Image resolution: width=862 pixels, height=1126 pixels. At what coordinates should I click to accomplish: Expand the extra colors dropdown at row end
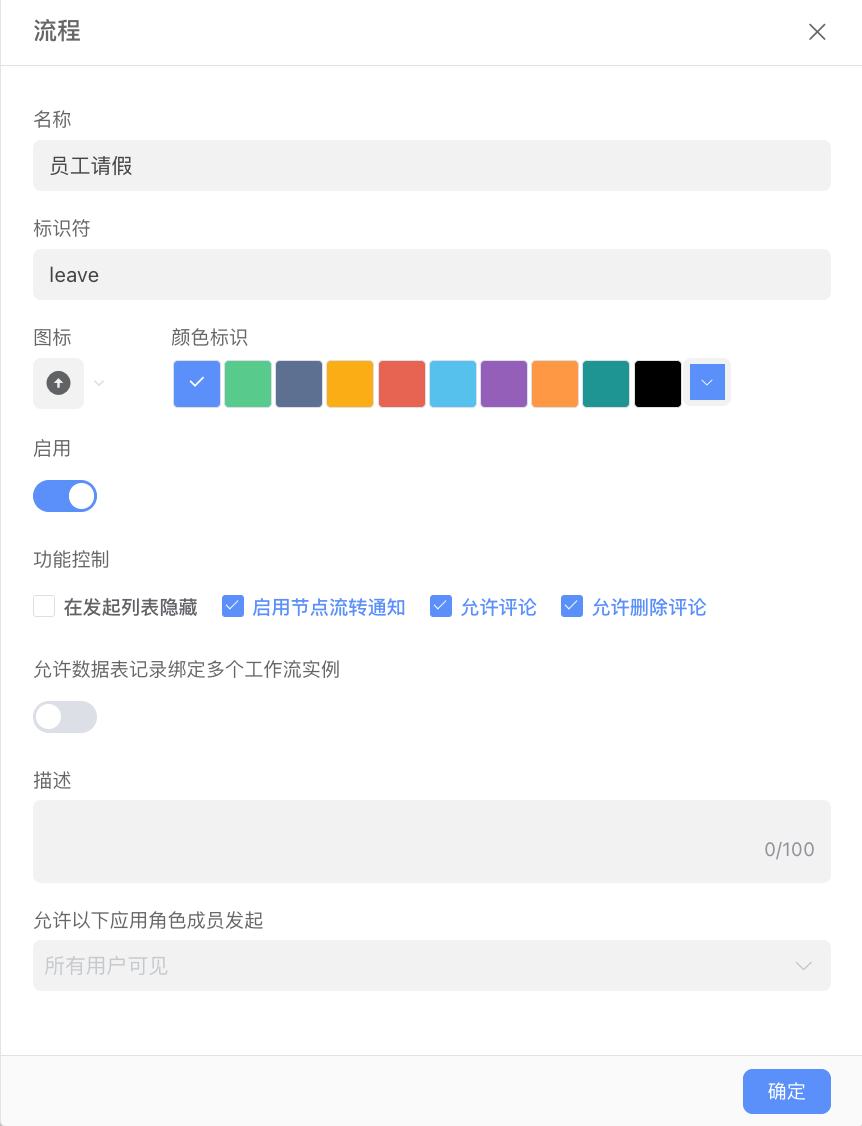(x=708, y=383)
